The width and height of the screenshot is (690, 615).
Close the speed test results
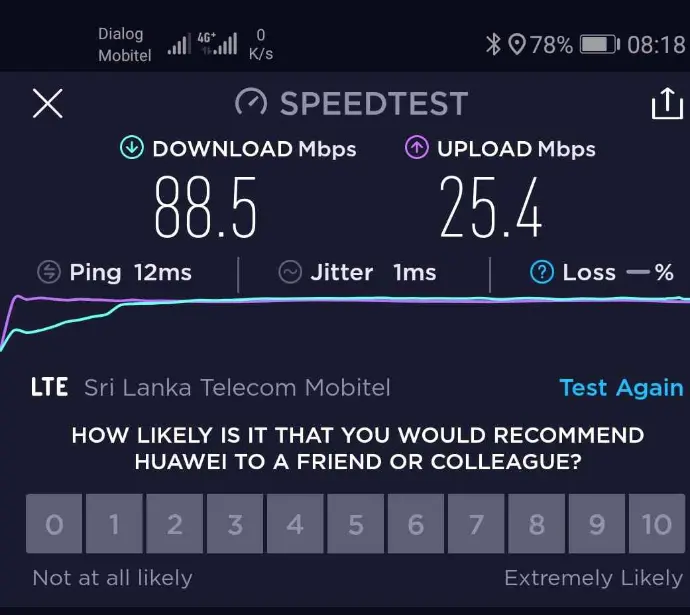pyautogui.click(x=48, y=103)
